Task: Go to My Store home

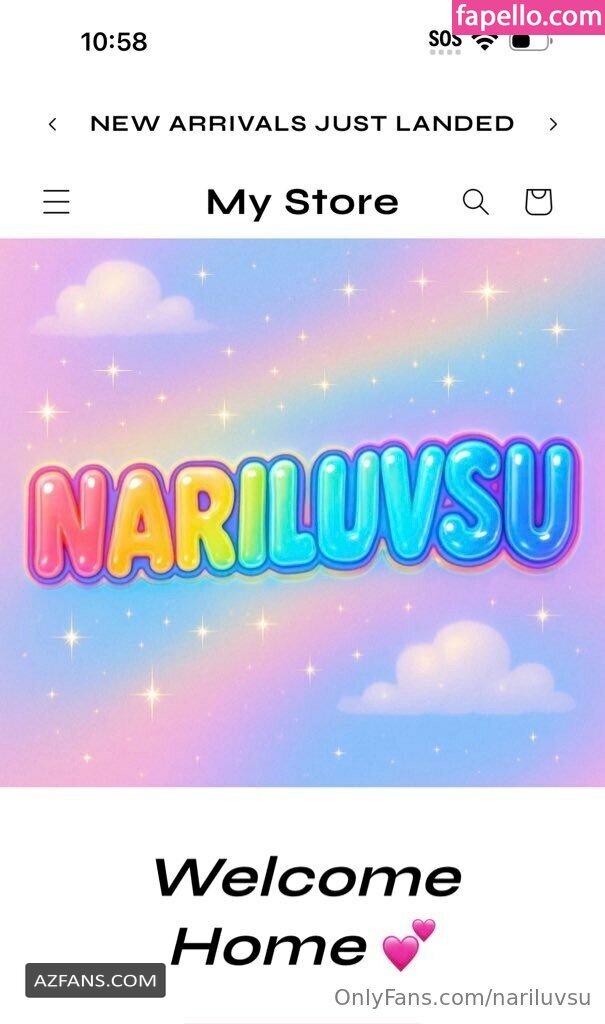Action: [x=302, y=202]
